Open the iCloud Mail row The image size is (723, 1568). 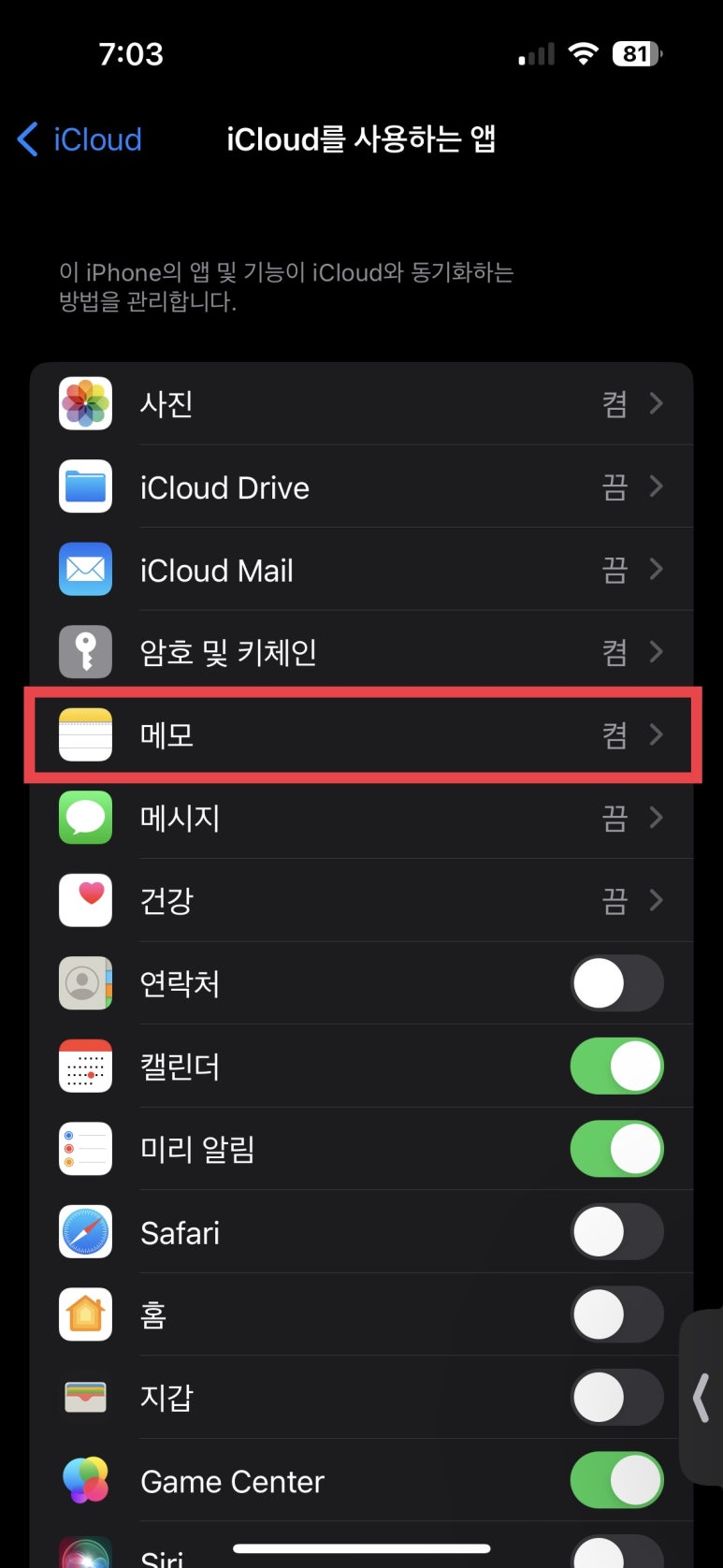361,570
